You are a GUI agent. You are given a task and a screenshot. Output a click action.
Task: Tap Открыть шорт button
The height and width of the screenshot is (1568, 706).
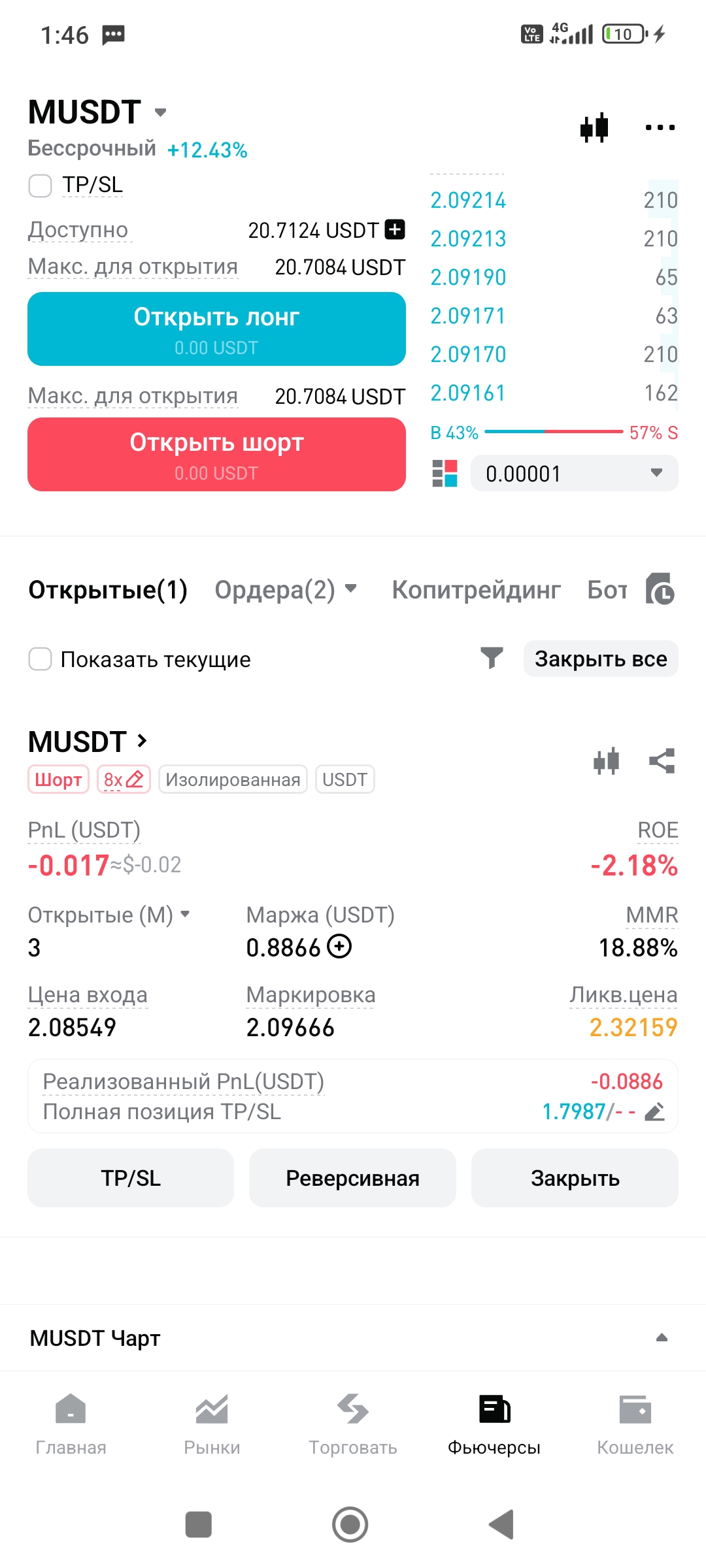(x=216, y=454)
